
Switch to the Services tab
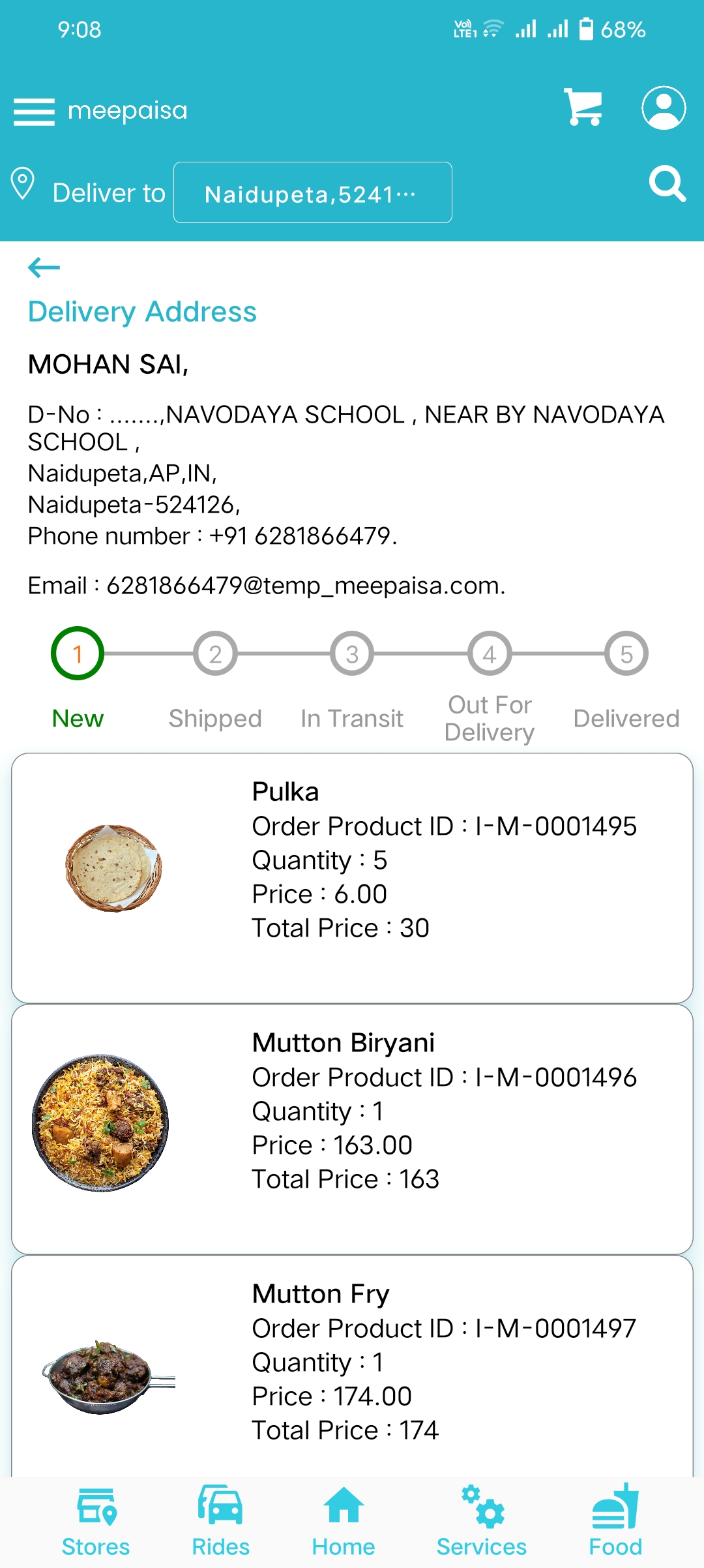point(481,1522)
